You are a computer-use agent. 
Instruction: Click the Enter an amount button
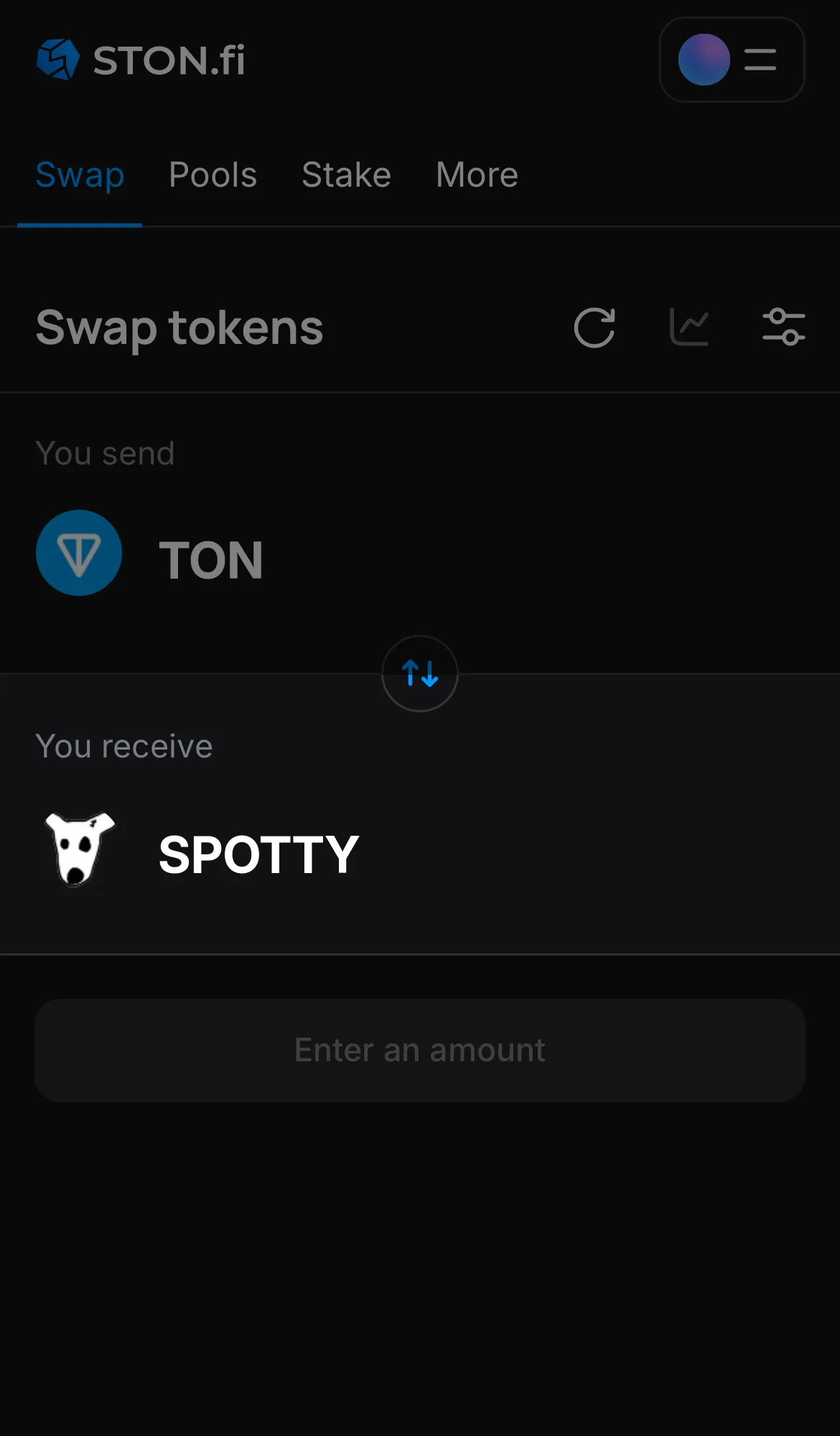[419, 1050]
